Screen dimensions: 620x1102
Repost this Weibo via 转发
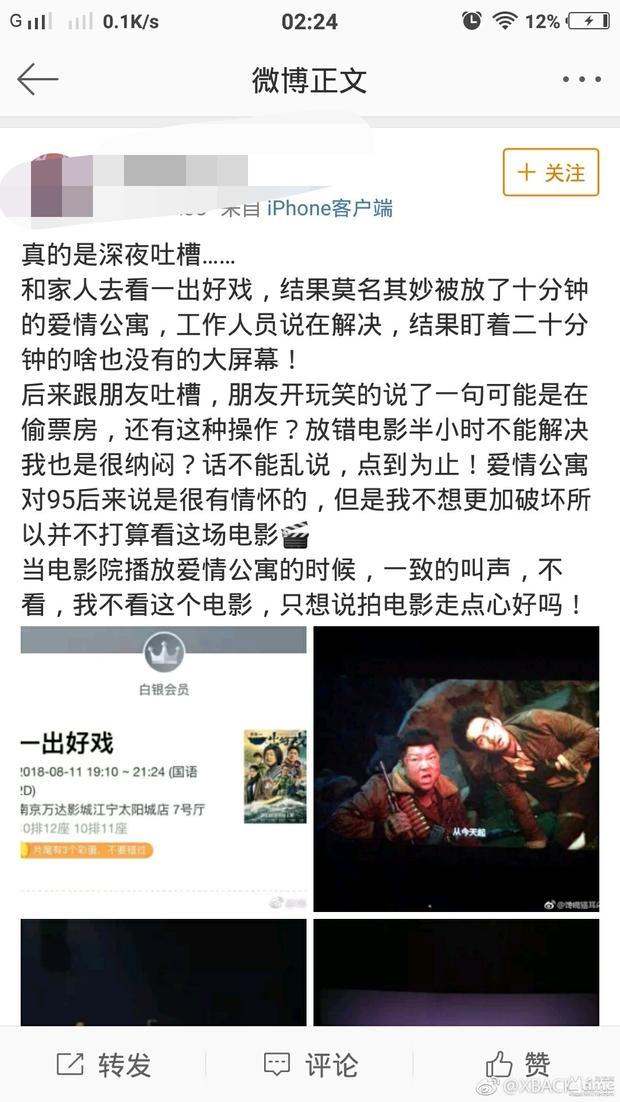(104, 1065)
